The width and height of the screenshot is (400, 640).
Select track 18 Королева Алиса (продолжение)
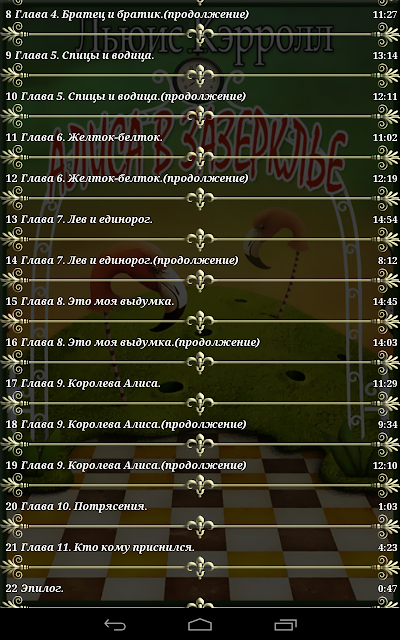point(200,424)
